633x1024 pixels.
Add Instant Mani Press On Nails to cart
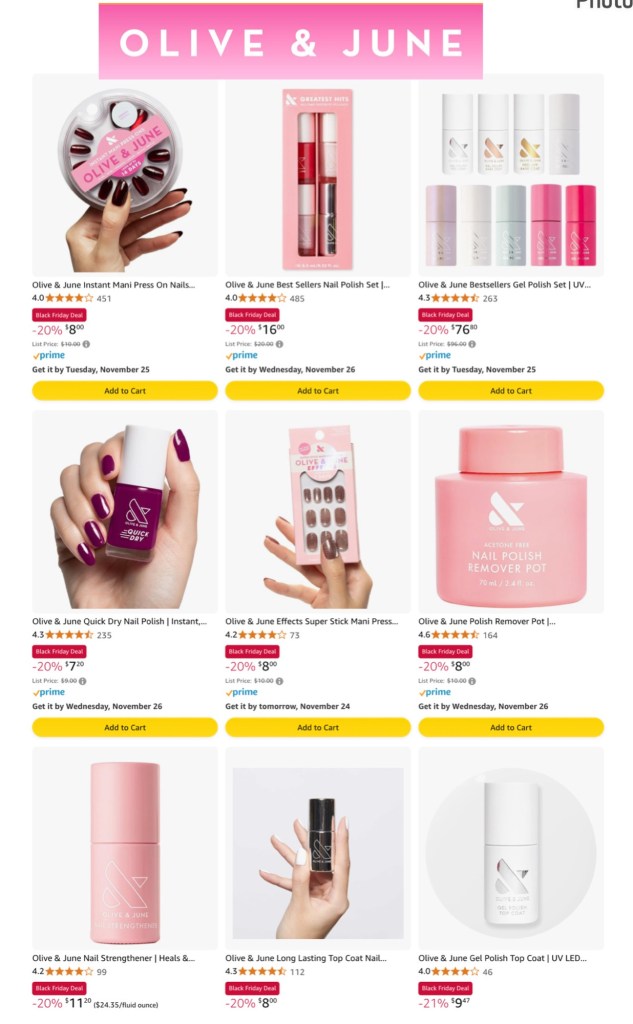coord(125,391)
